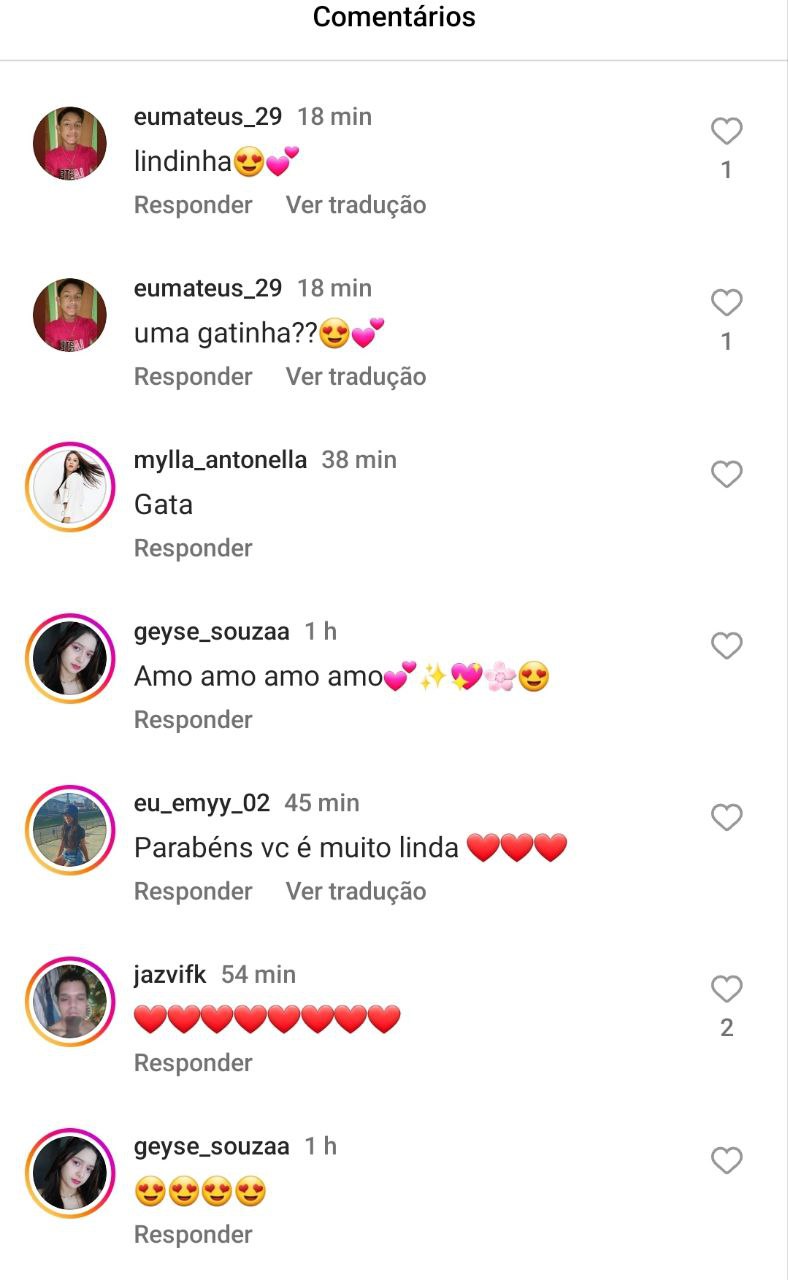This screenshot has height=1280, width=788.
Task: Reply to the "lindinha" comment
Action: [193, 205]
